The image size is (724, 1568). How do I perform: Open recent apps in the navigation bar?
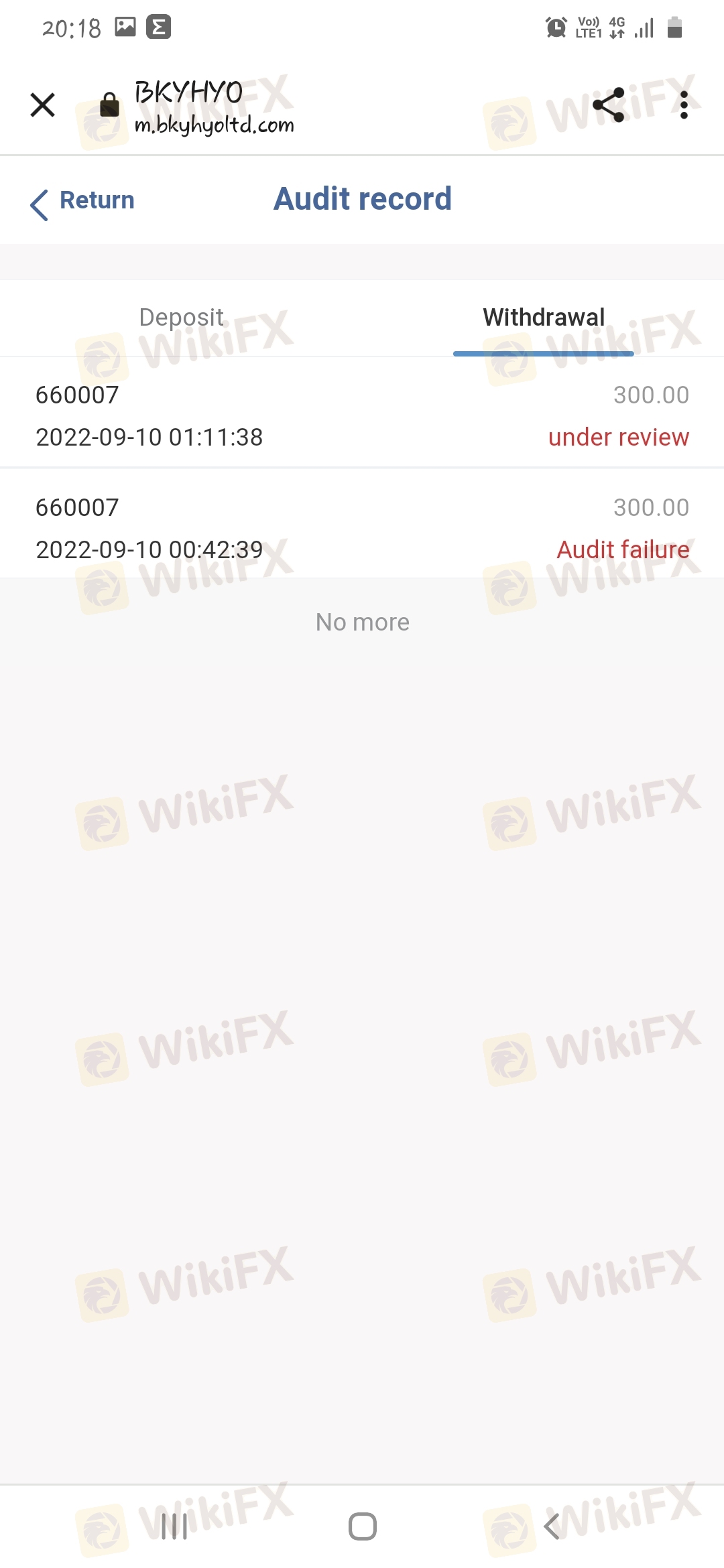coord(175,1526)
